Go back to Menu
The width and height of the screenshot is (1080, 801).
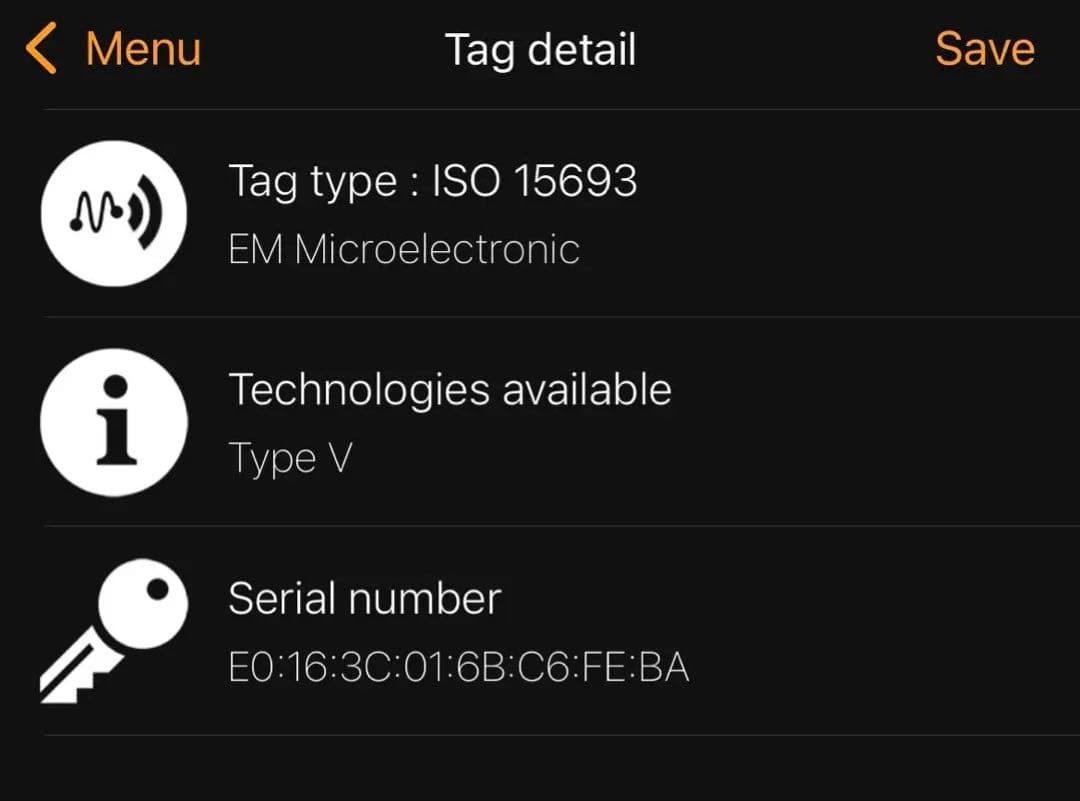point(115,50)
